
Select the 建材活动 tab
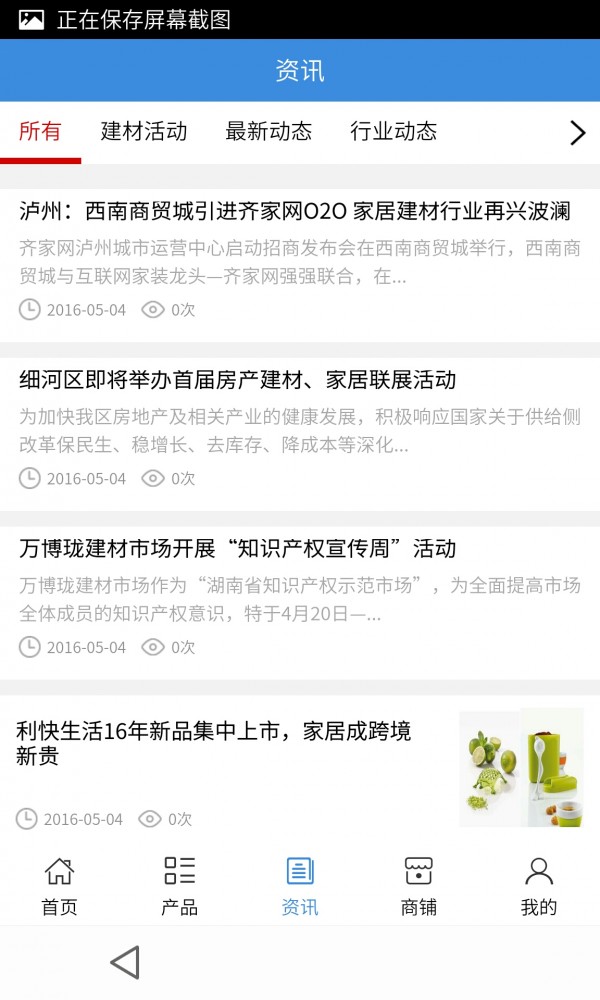144,132
